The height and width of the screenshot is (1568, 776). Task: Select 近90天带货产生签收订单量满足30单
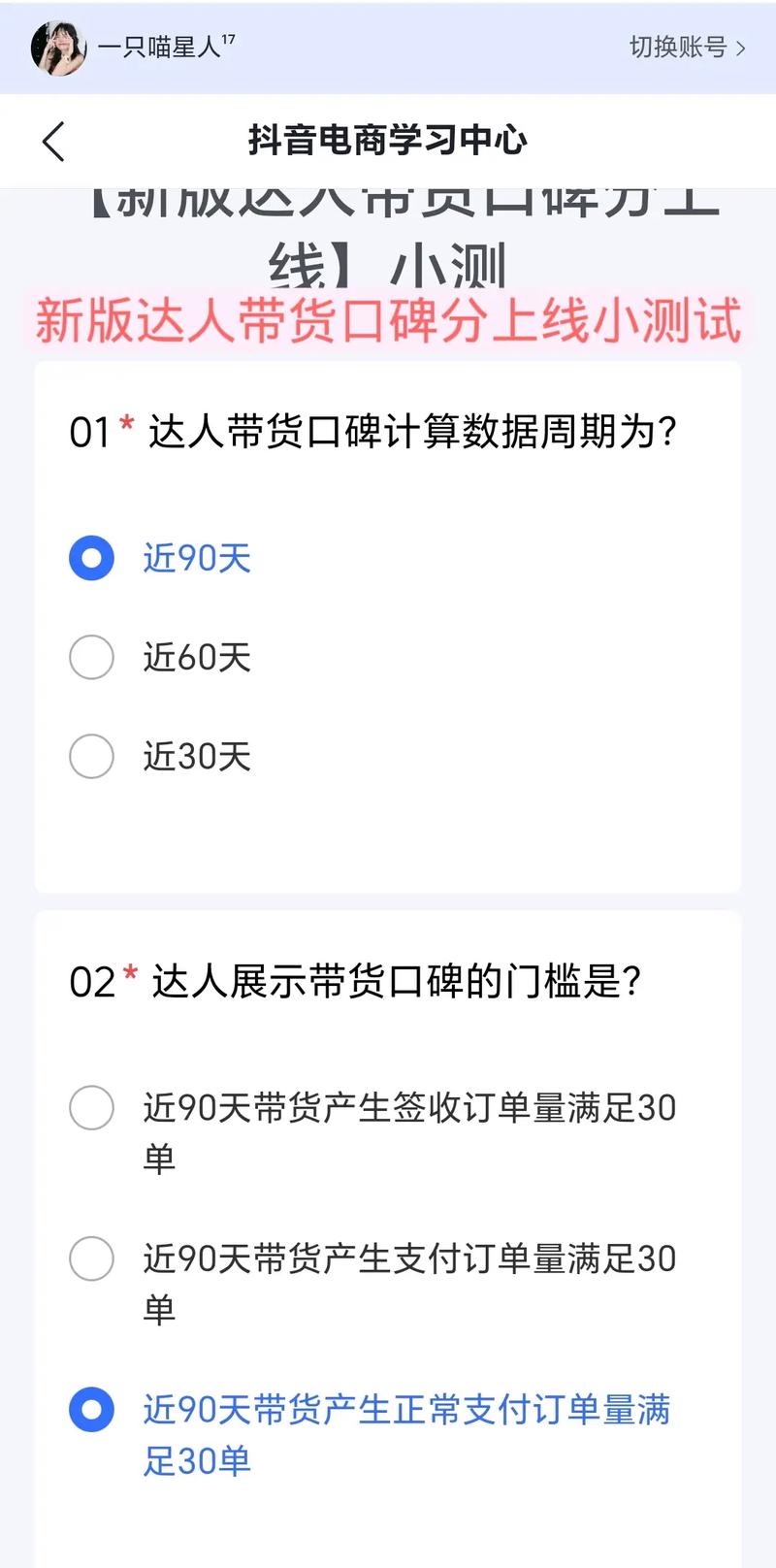[x=92, y=1107]
